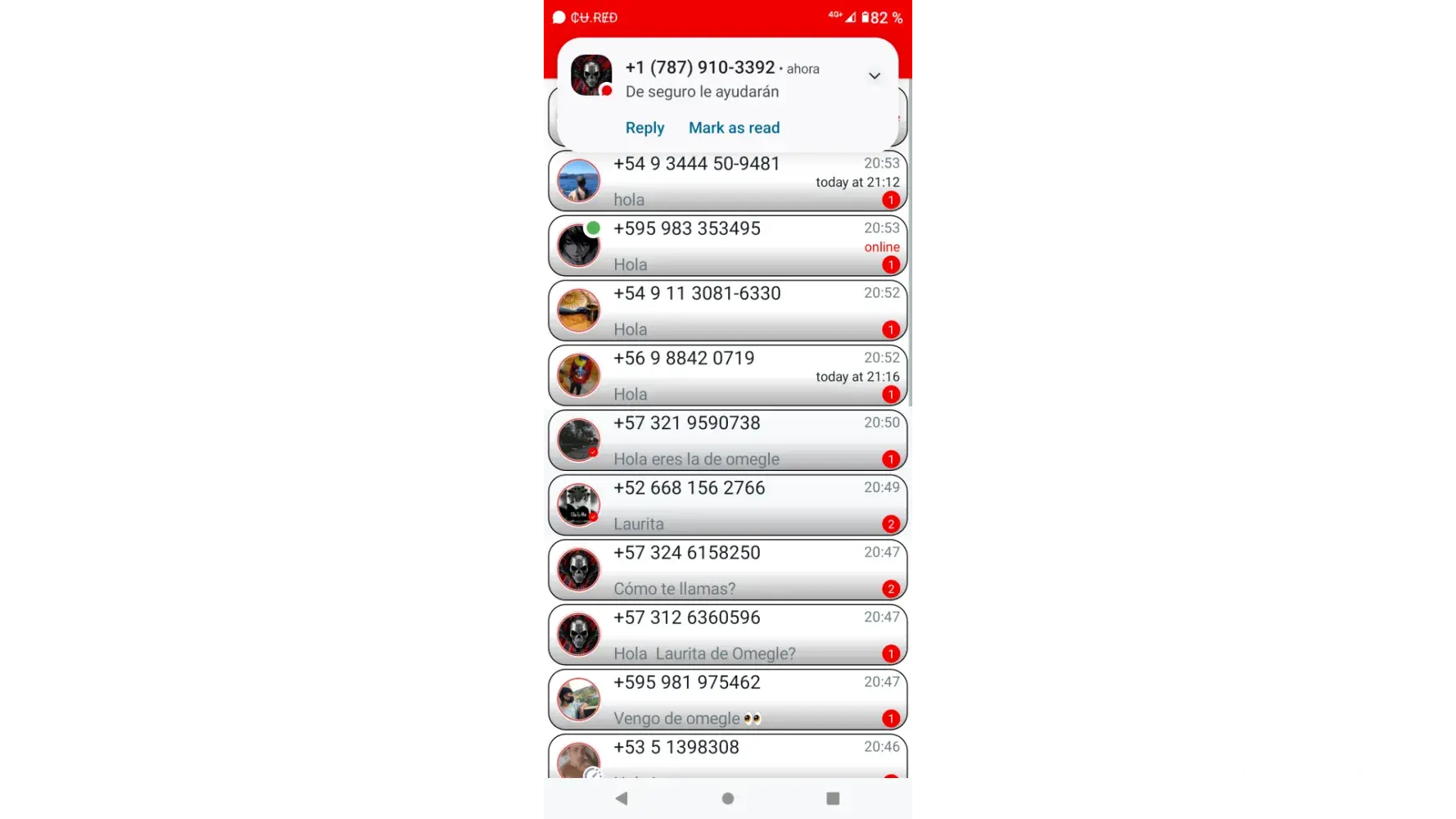Screen dimensions: 1456x819
Task: Expand the notification from +1 (787) 910-3392
Action: pos(874,76)
